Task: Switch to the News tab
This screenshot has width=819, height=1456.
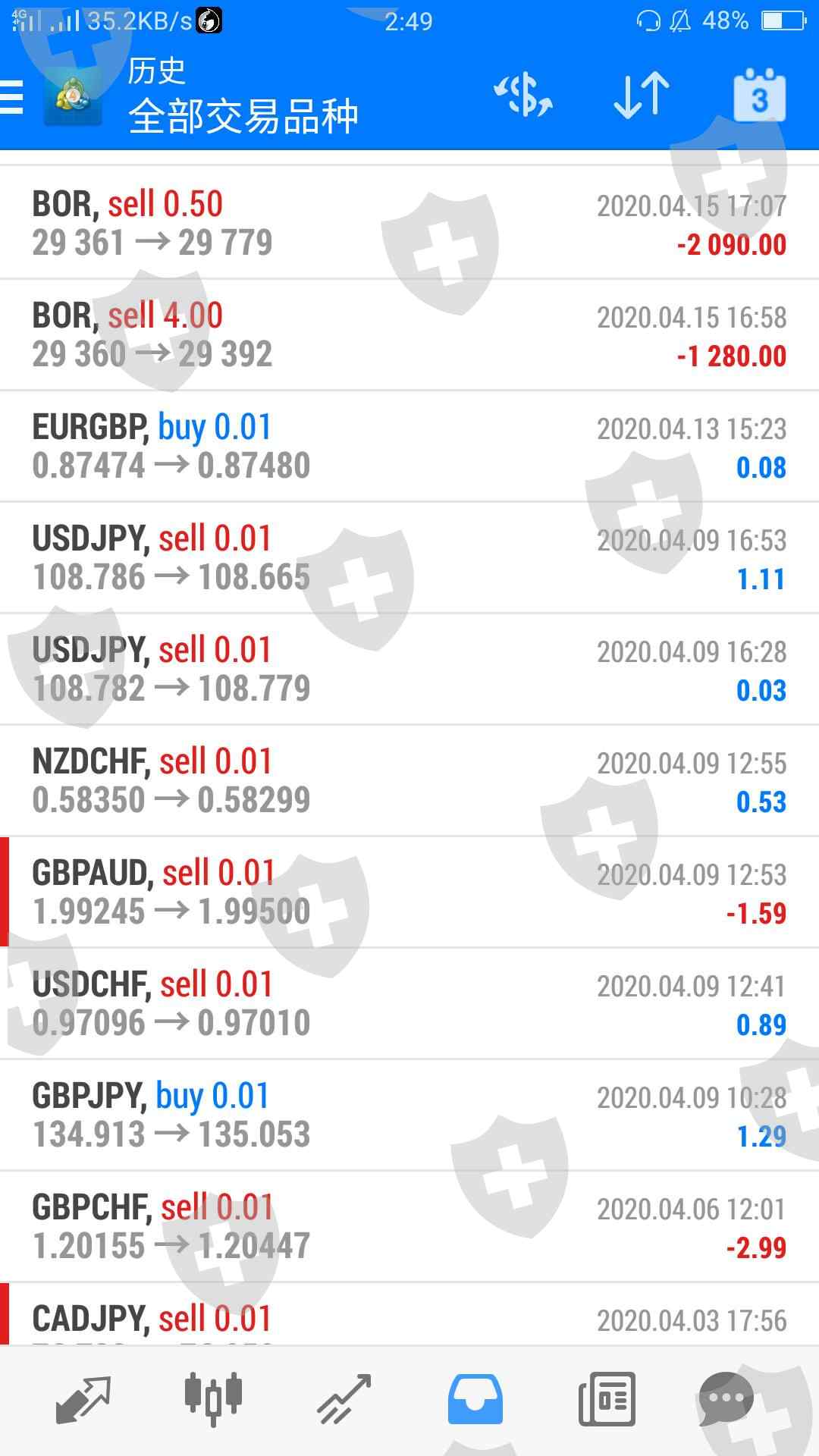Action: click(606, 1399)
